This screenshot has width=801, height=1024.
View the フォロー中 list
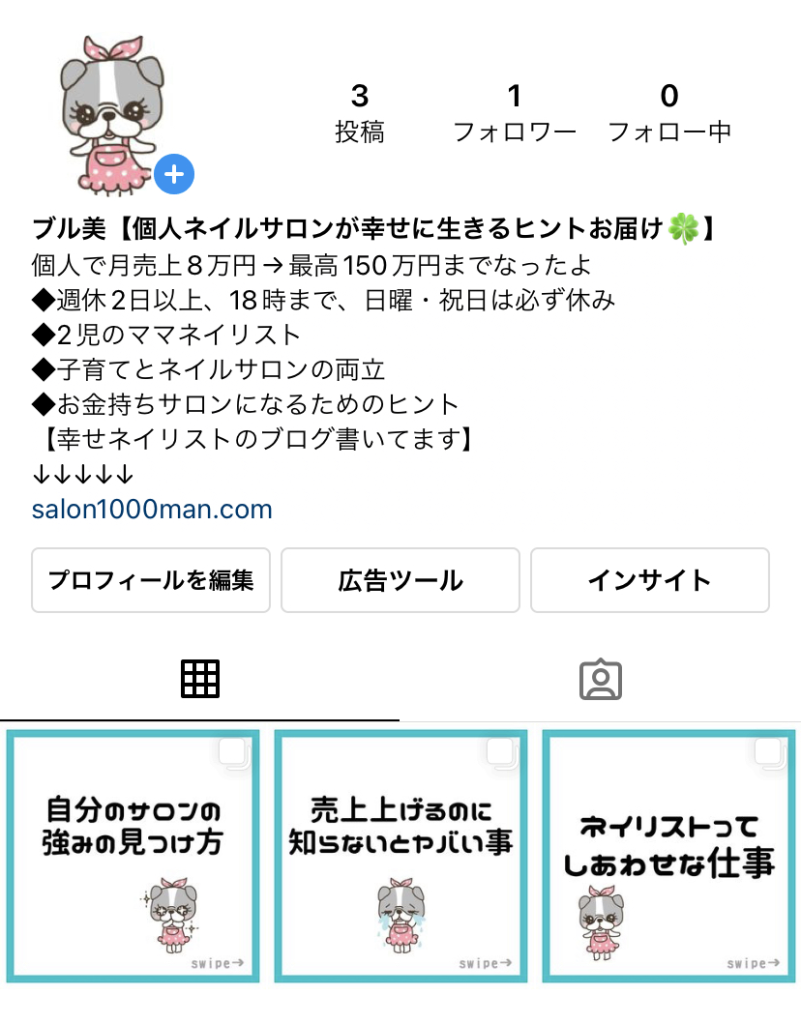(669, 113)
